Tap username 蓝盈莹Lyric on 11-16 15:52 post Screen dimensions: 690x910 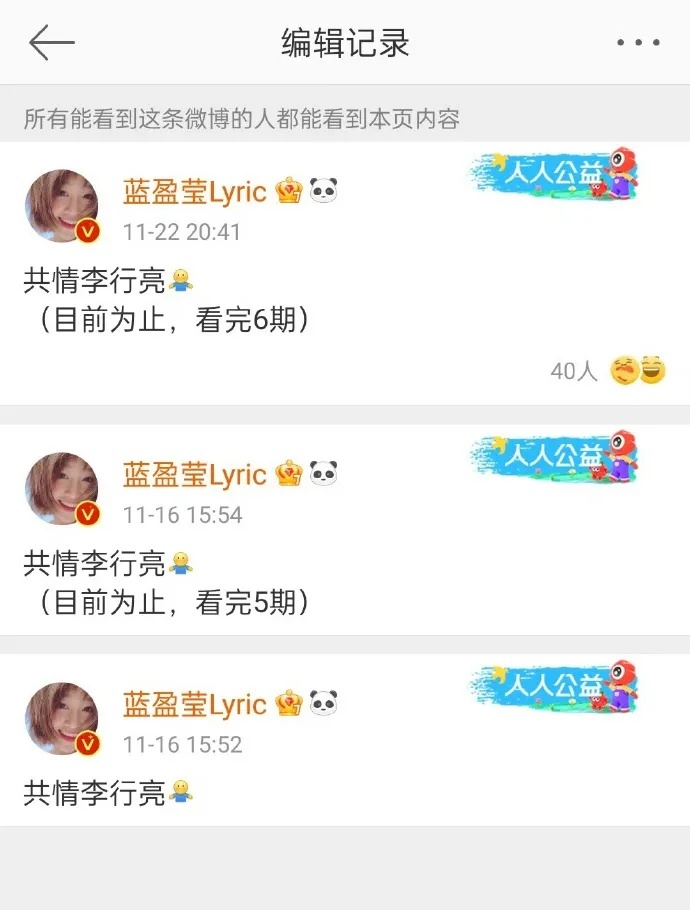[195, 704]
